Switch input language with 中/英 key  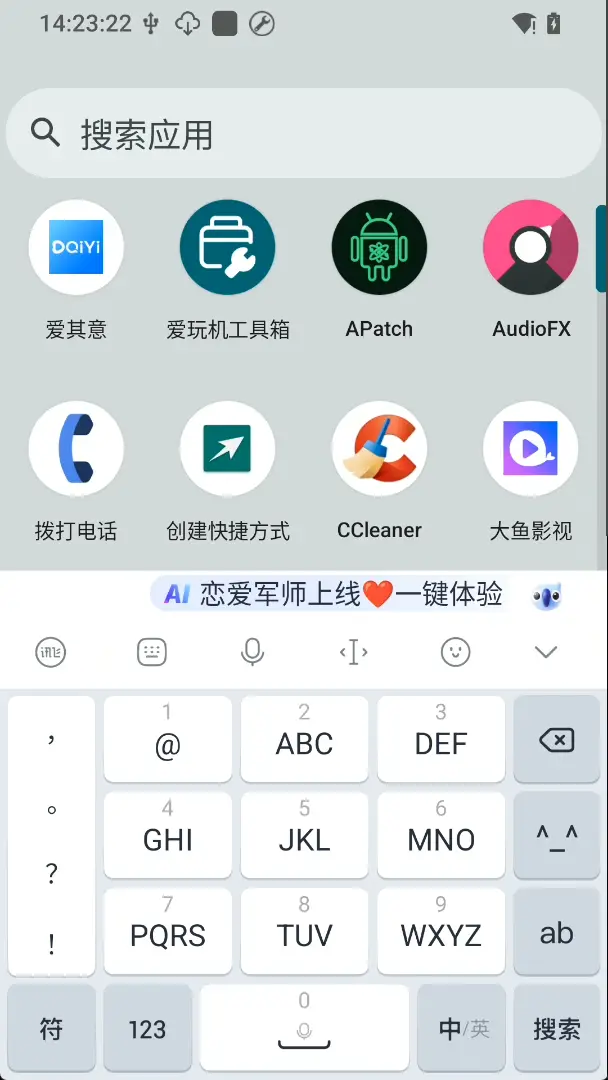461,1029
